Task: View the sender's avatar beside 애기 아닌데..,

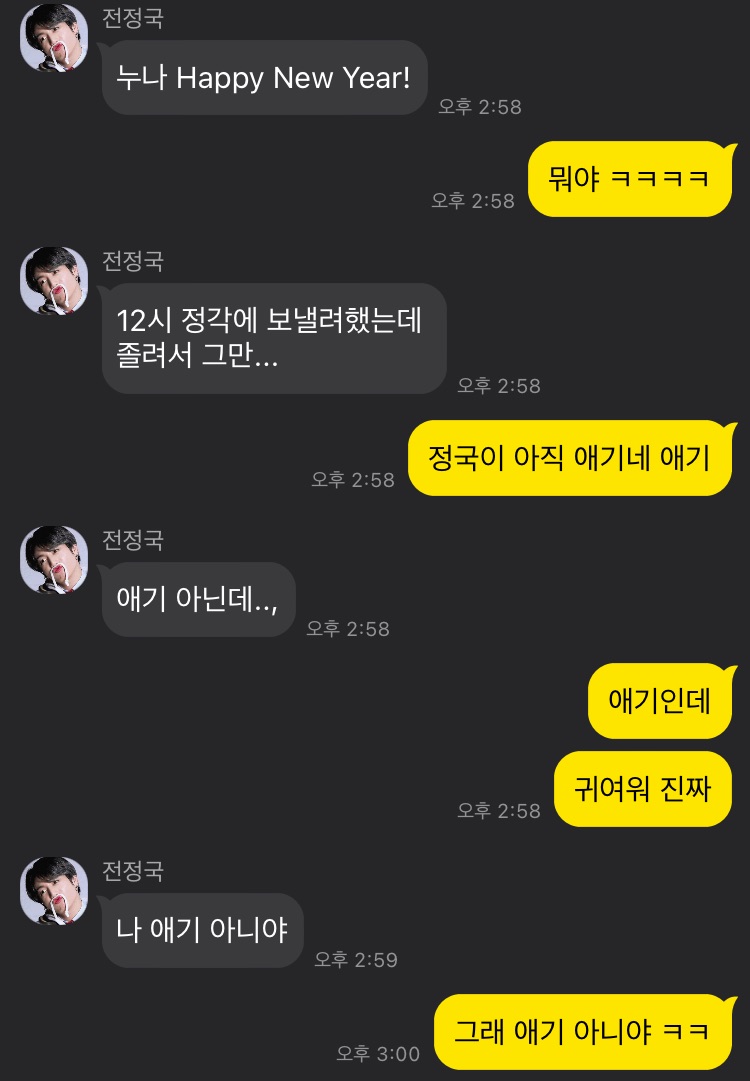Action: coord(54,560)
